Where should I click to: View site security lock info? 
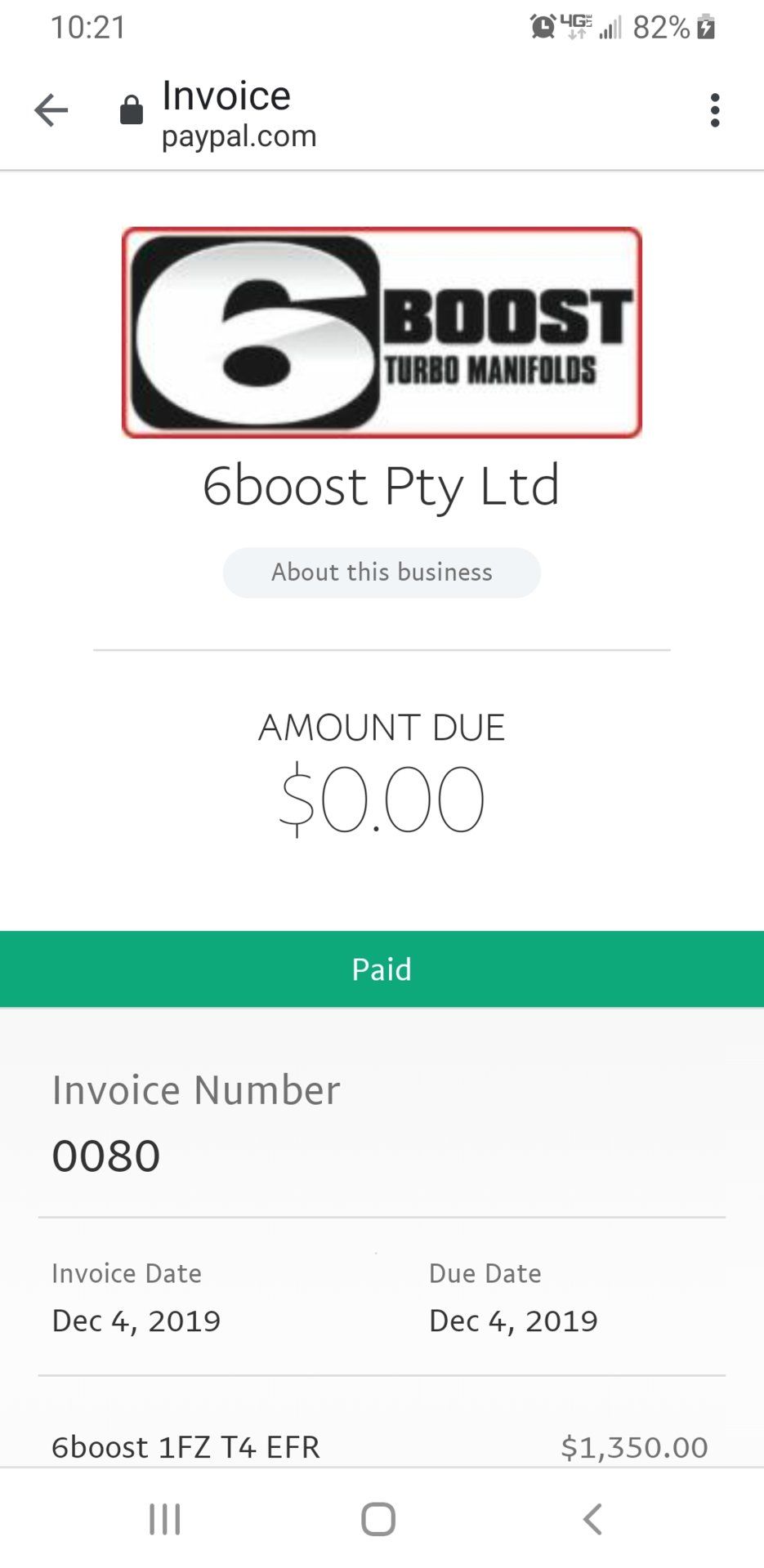131,110
